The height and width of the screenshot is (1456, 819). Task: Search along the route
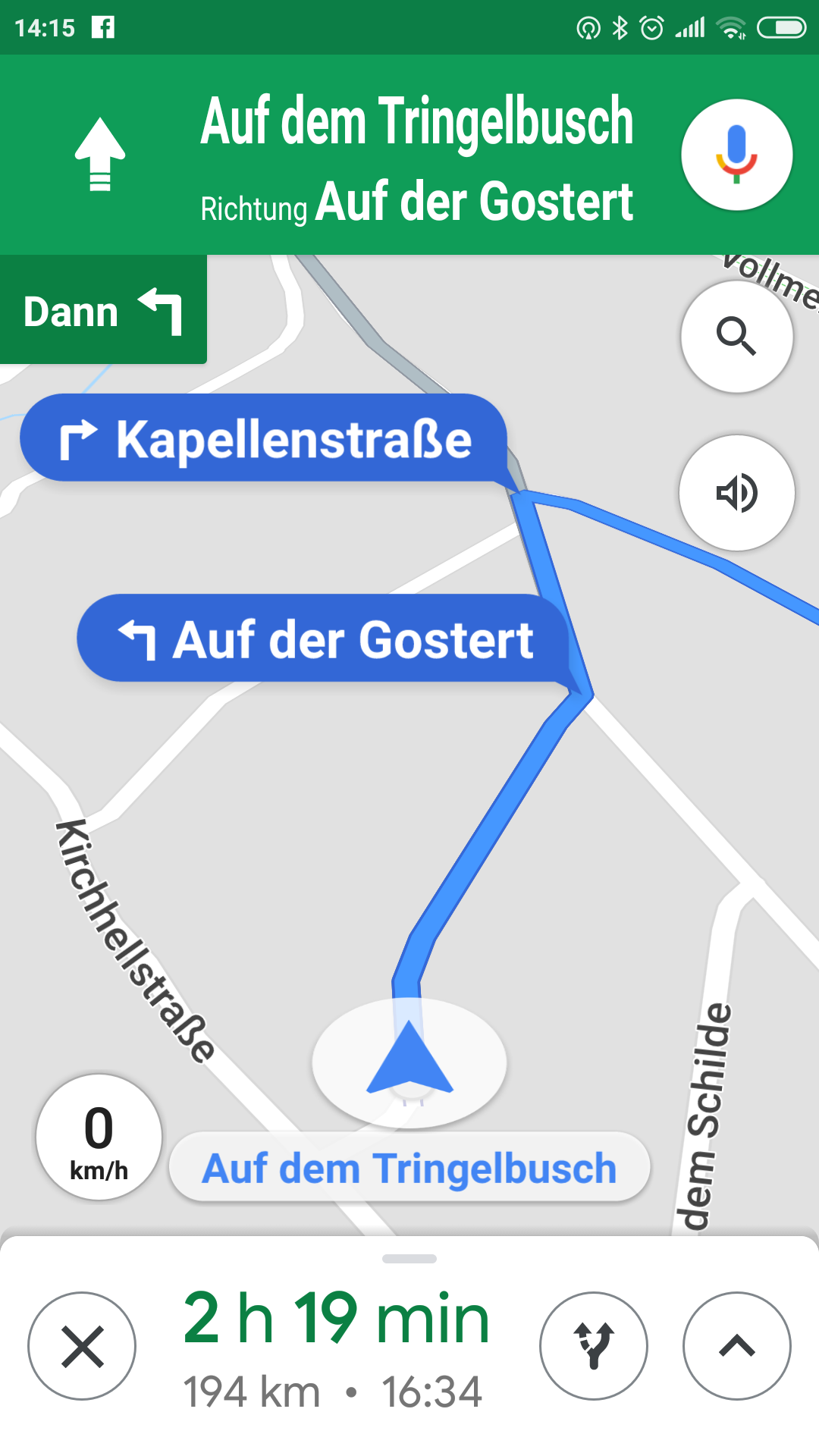[736, 336]
